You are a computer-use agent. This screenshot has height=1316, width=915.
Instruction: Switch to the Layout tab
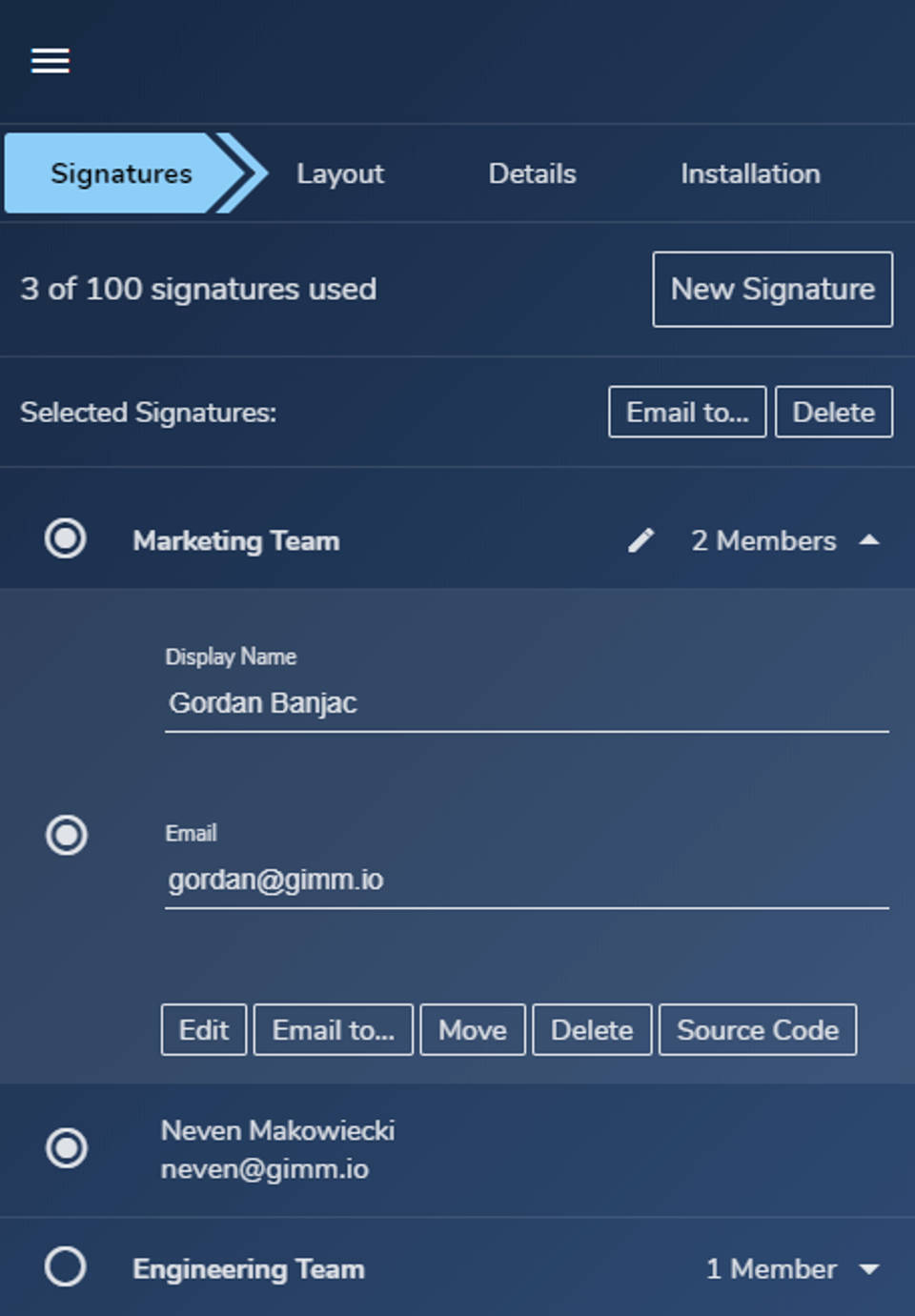tap(339, 173)
